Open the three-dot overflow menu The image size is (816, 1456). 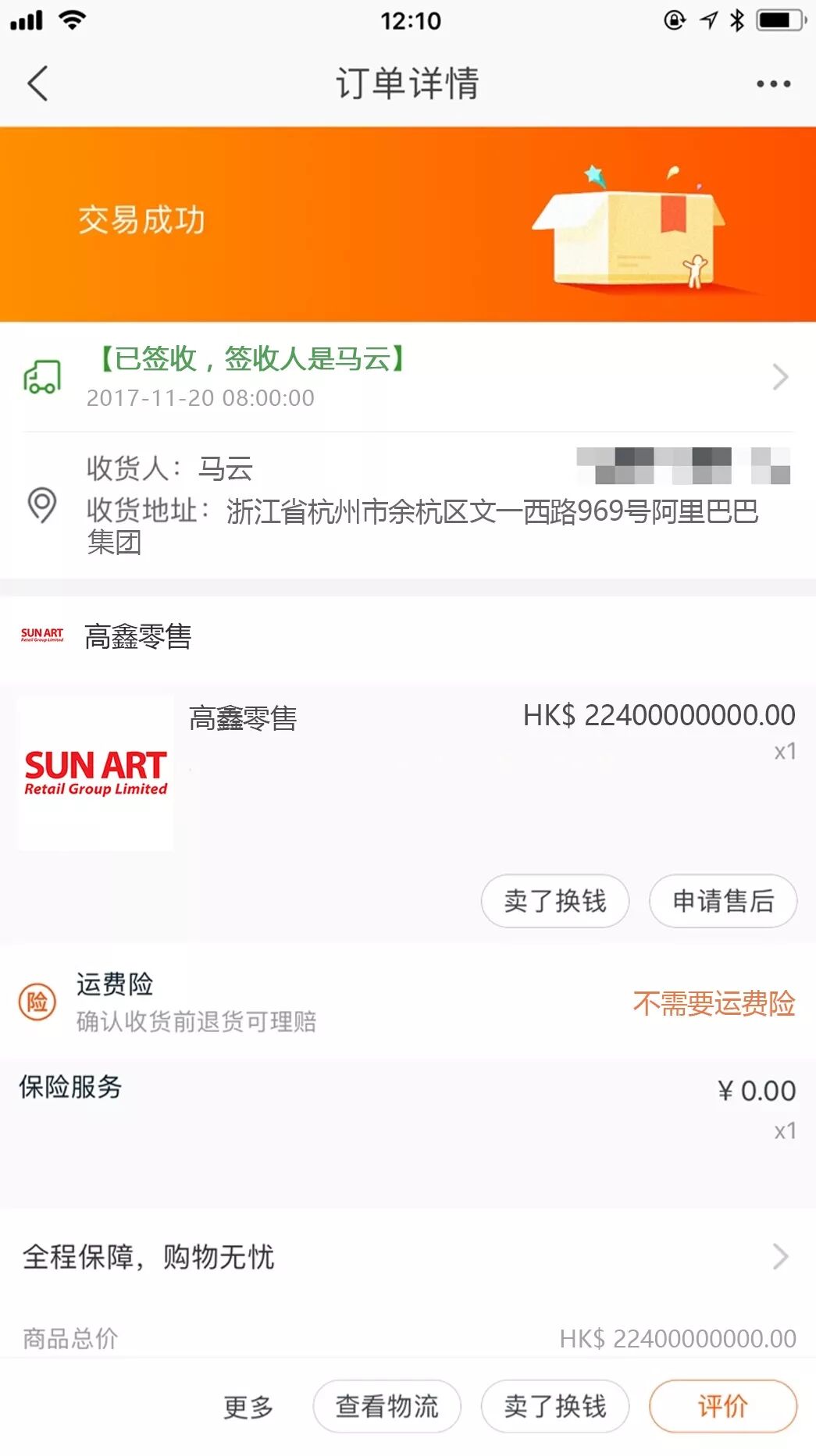point(773,84)
